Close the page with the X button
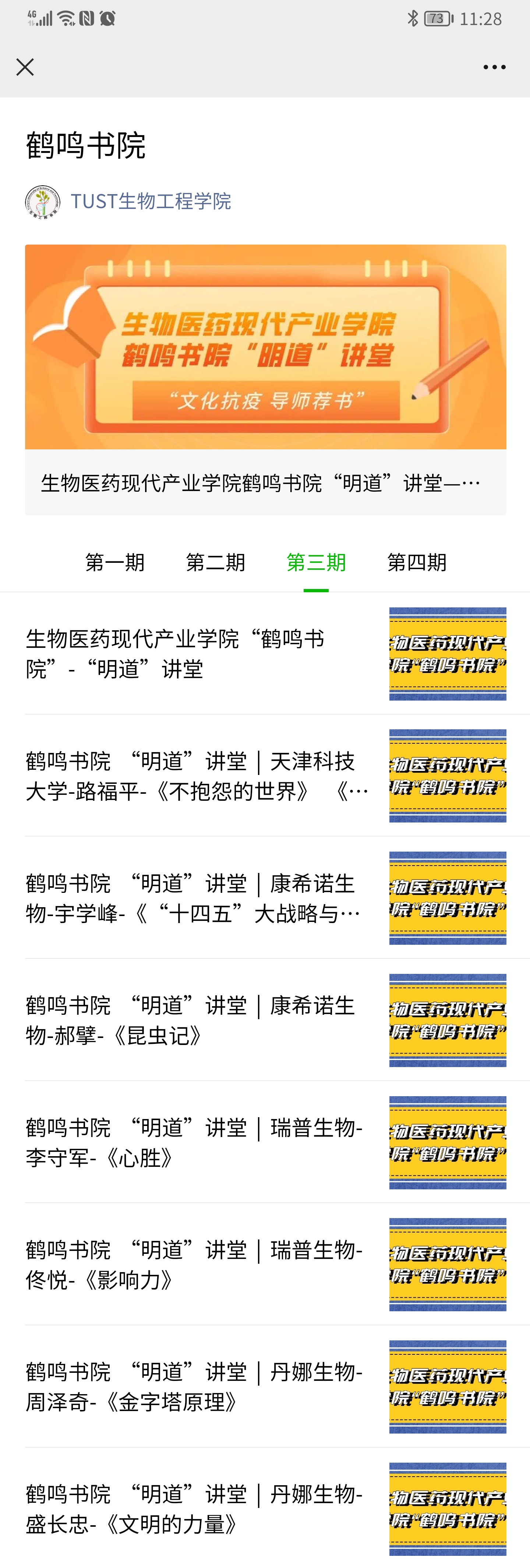The height and width of the screenshot is (1568, 530). 25,67
